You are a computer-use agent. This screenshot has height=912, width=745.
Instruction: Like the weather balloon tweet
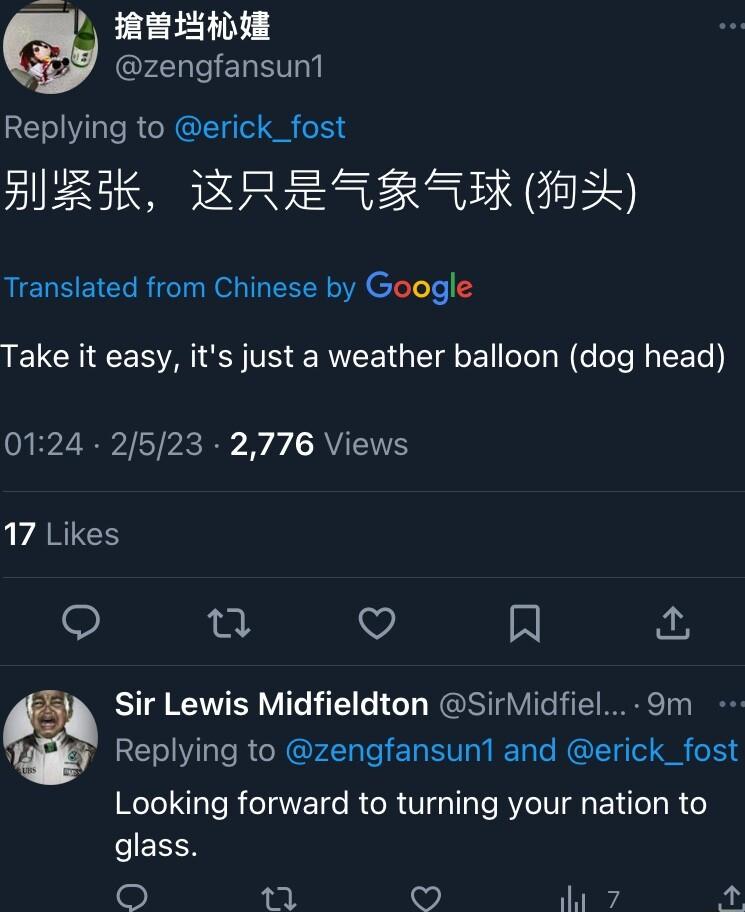tap(376, 623)
